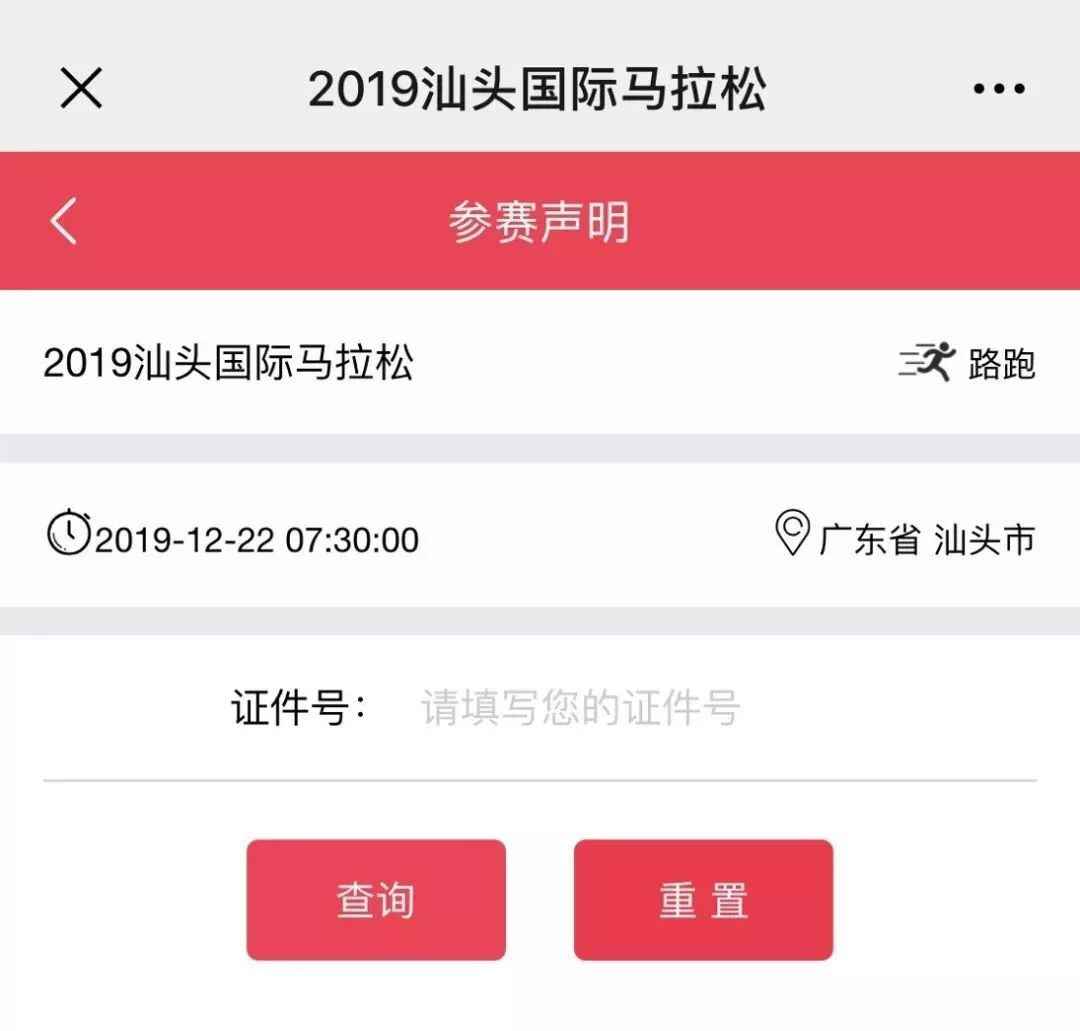Viewport: 1080px width, 1031px height.
Task: Tap the 查询 button
Action: click(x=376, y=900)
